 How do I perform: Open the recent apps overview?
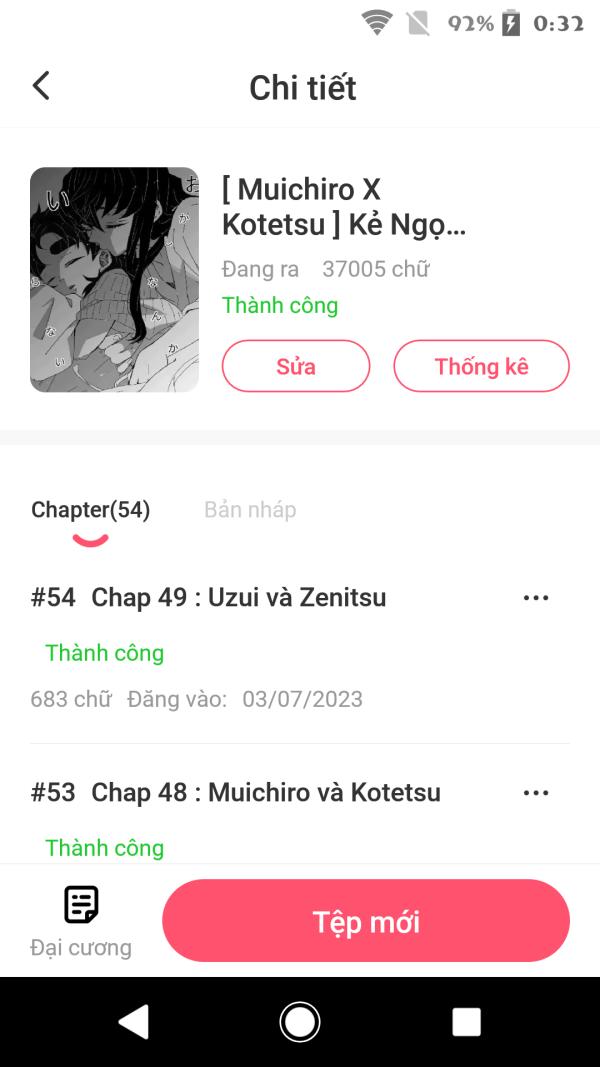click(466, 1021)
